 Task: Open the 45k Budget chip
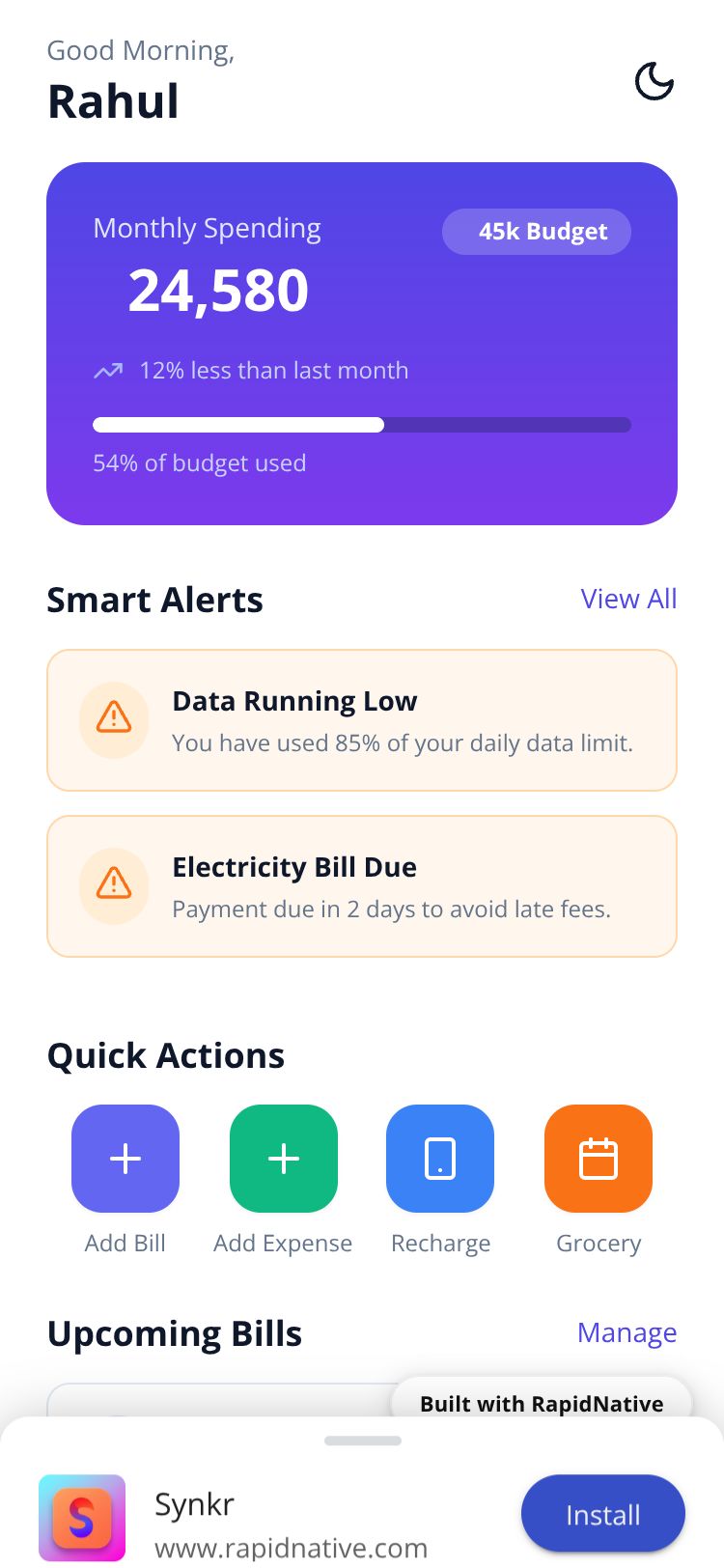537,232
